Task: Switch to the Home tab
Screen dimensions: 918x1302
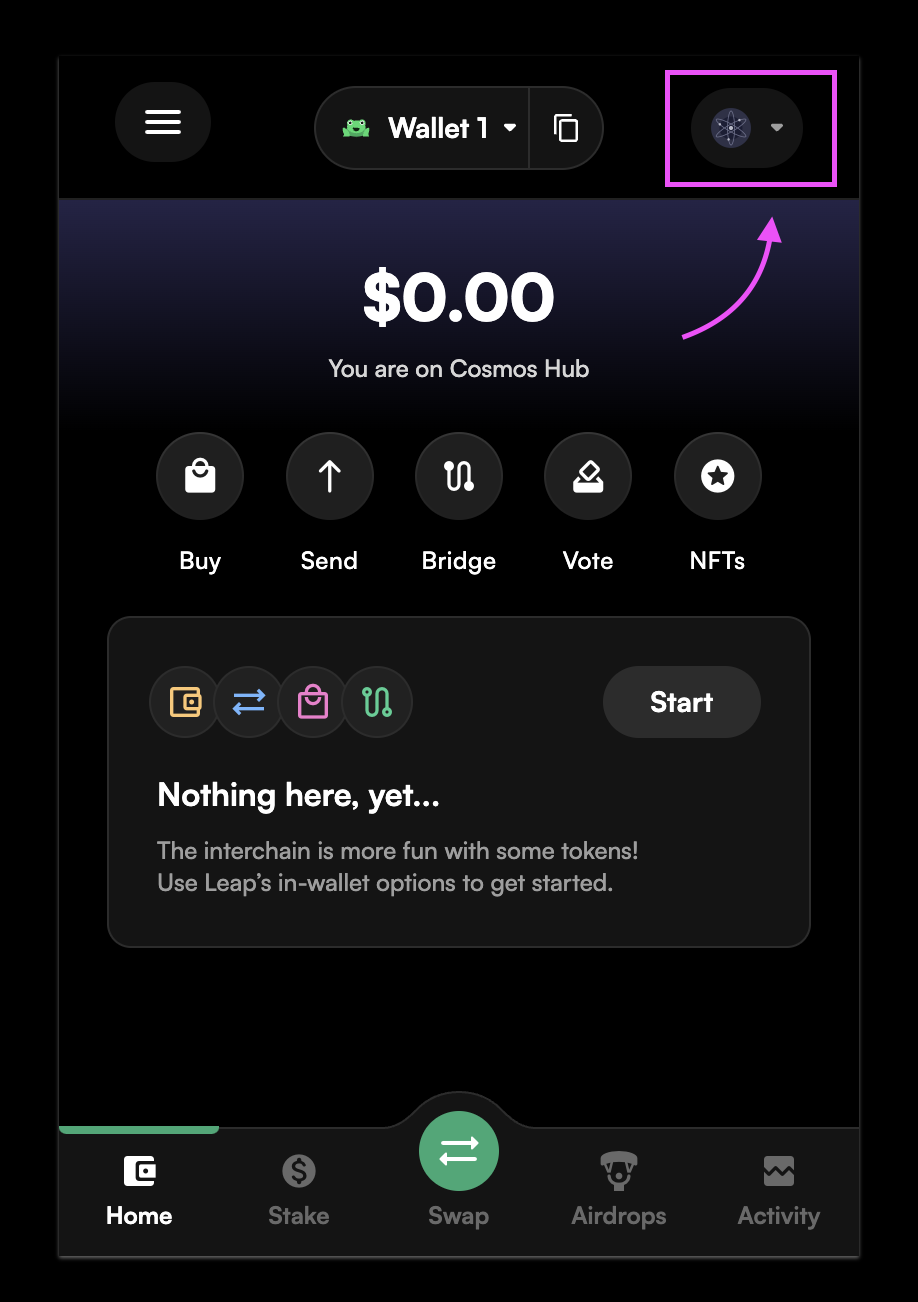Action: click(x=139, y=1190)
